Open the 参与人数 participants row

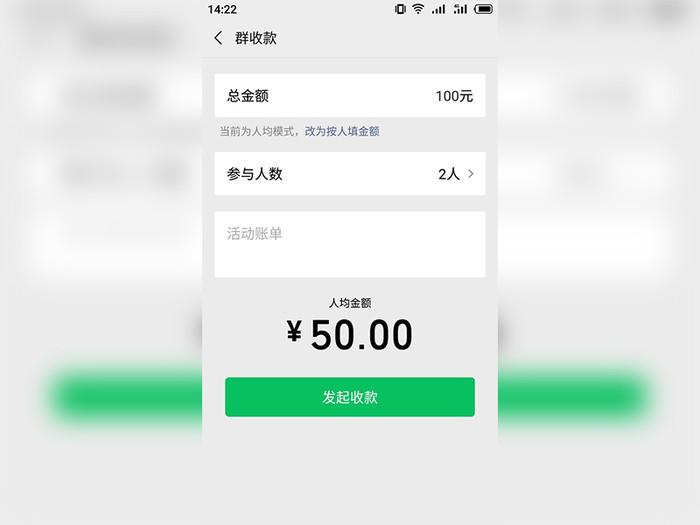pyautogui.click(x=350, y=174)
